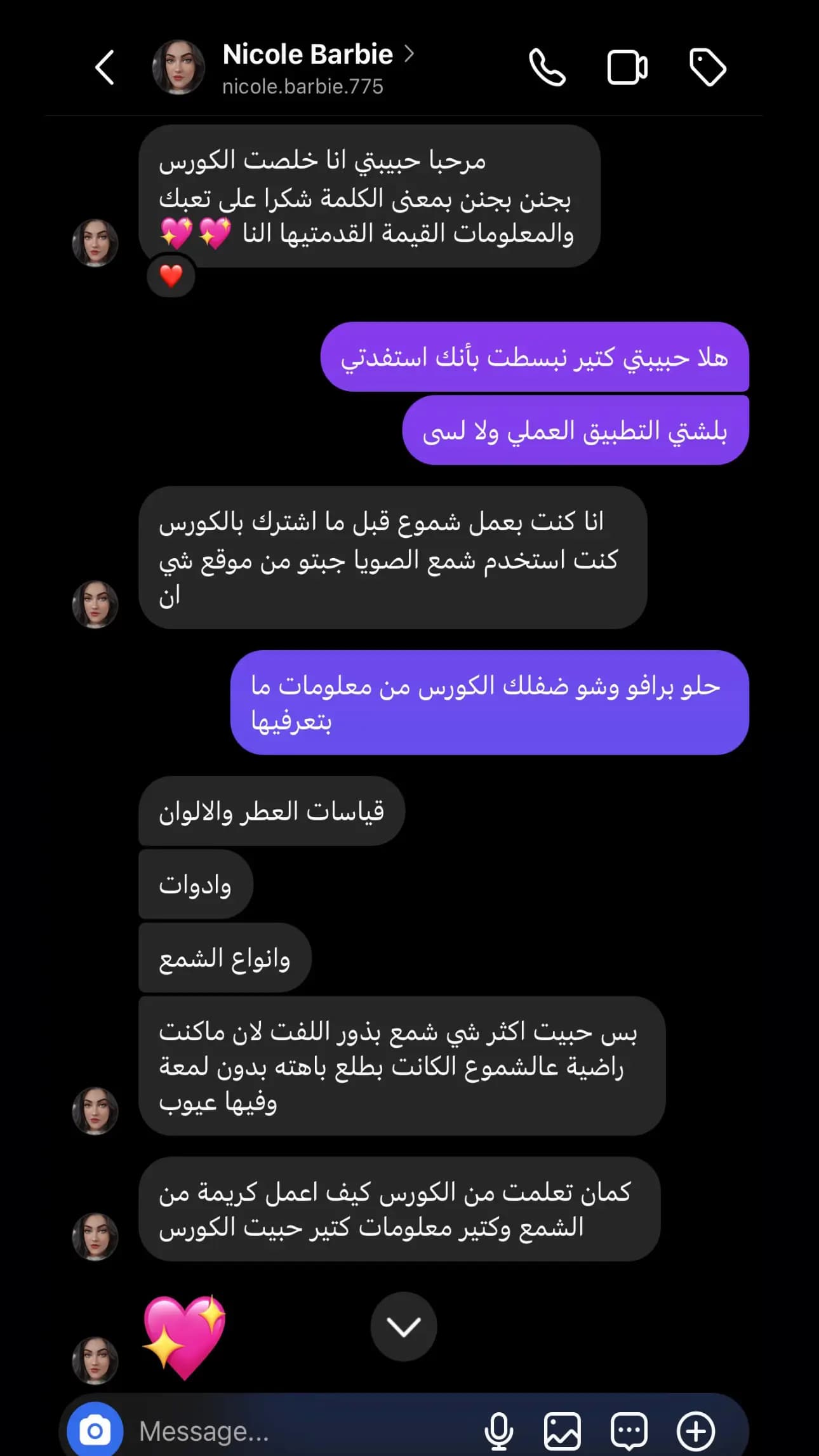
Task: Open more options with the plus icon
Action: coord(696,1431)
